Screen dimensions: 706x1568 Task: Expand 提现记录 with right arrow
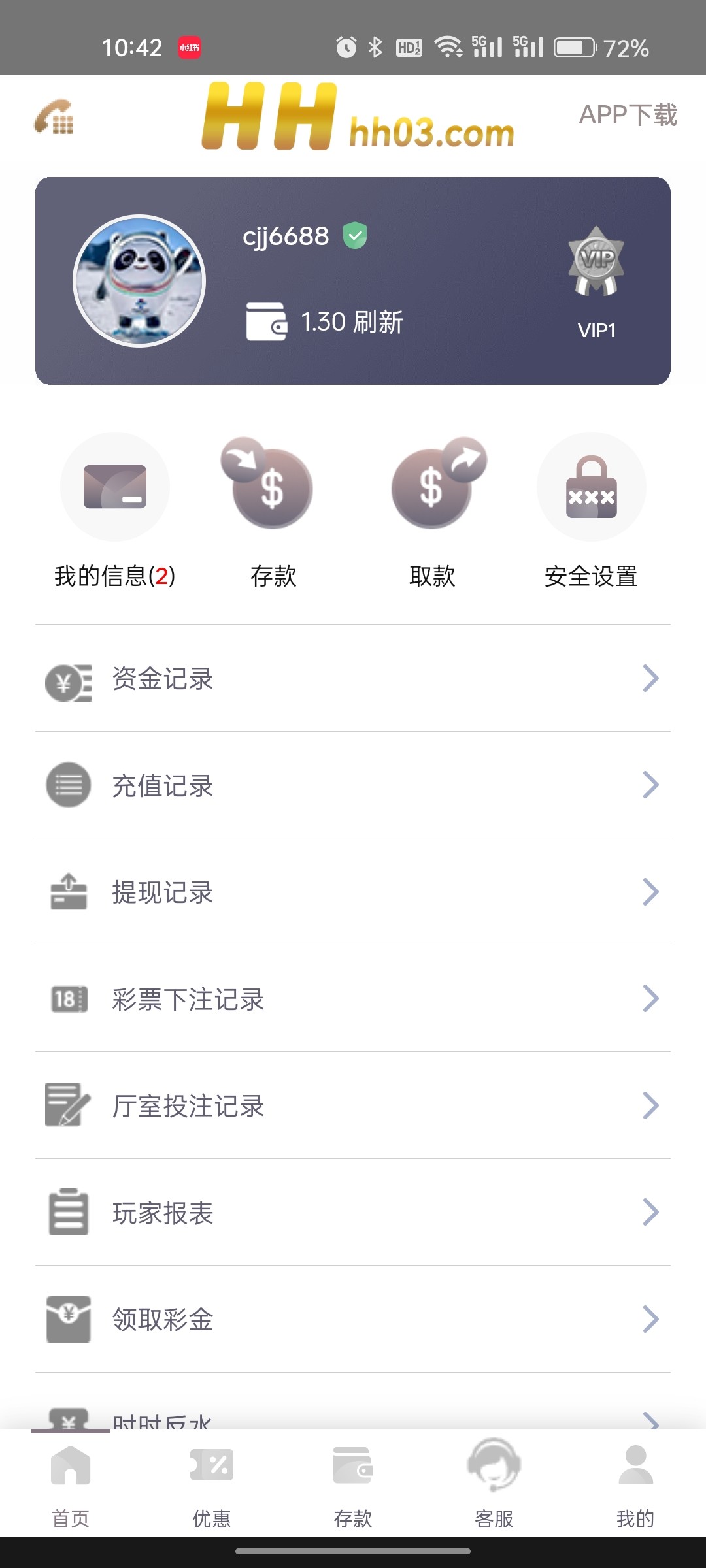pyautogui.click(x=650, y=892)
